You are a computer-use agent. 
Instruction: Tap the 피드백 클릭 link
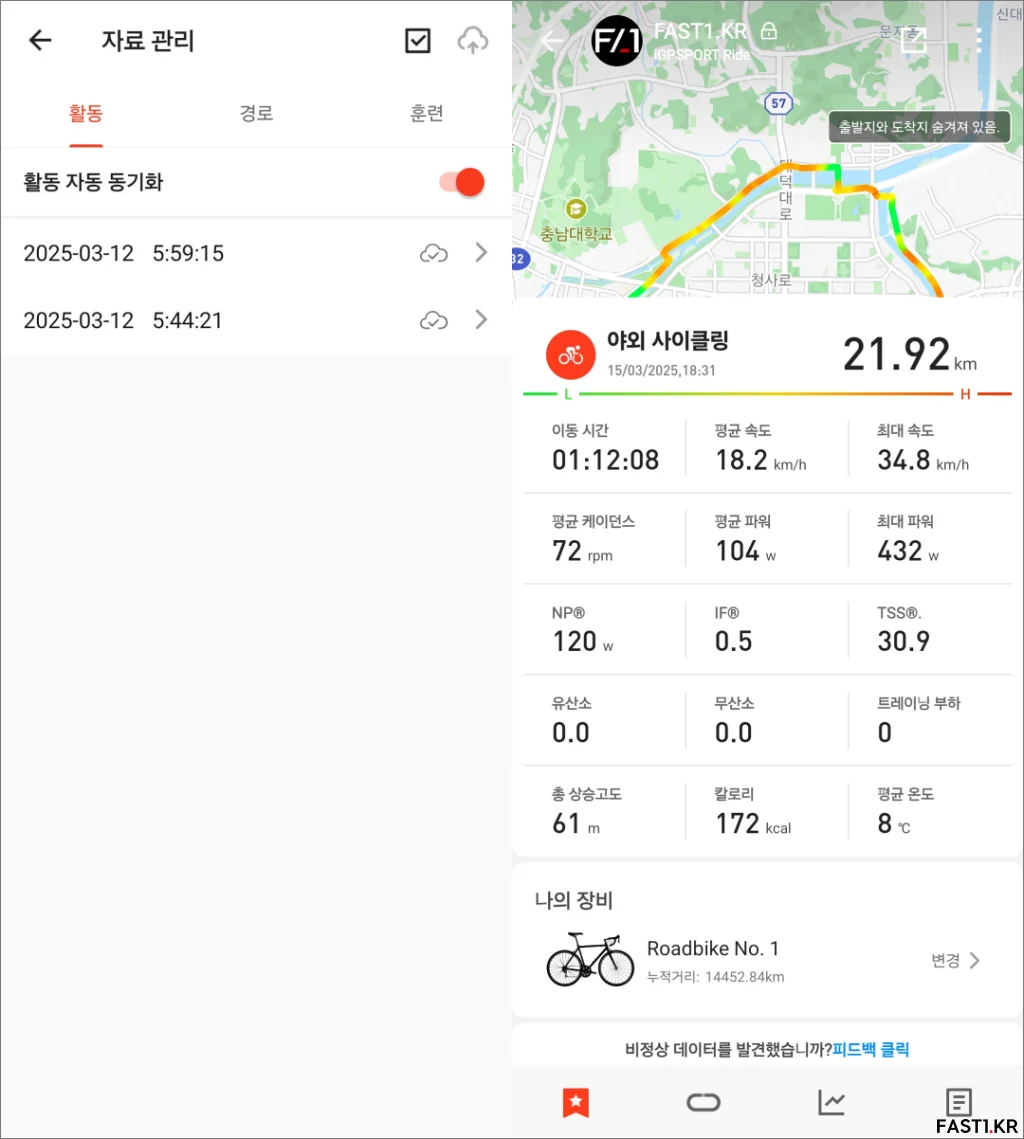[870, 1049]
